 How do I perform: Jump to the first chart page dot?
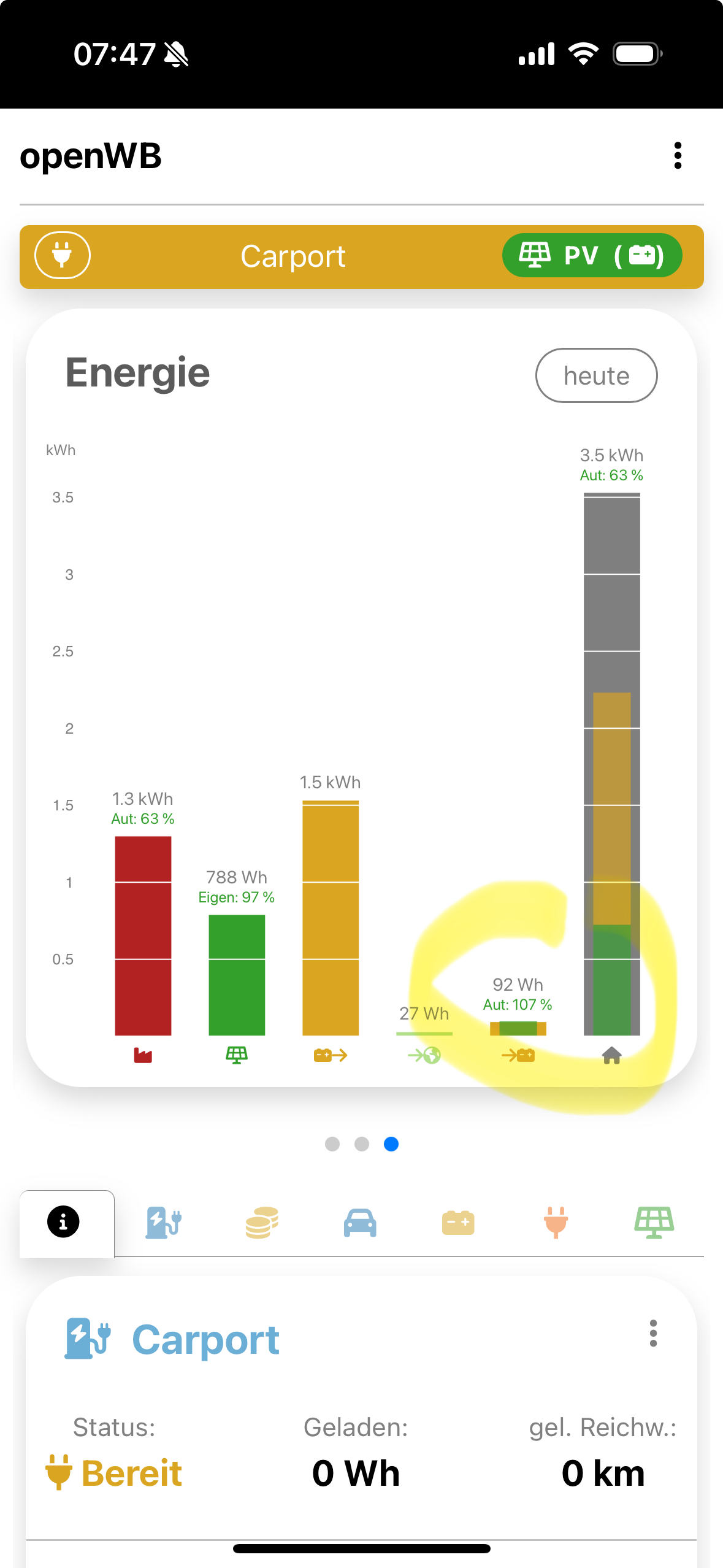pos(332,1144)
